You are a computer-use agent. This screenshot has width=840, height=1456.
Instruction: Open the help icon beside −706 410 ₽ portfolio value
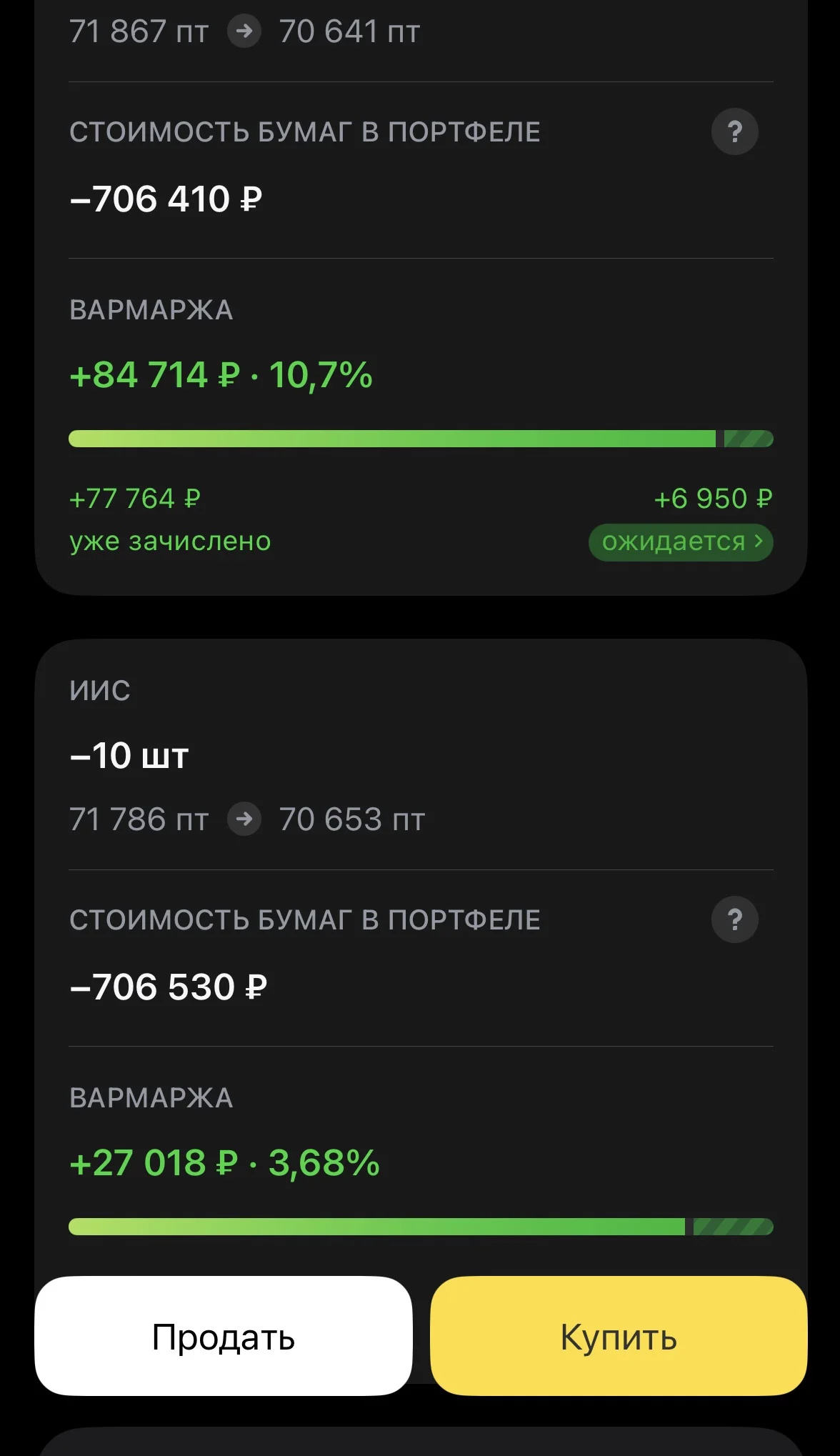point(734,131)
